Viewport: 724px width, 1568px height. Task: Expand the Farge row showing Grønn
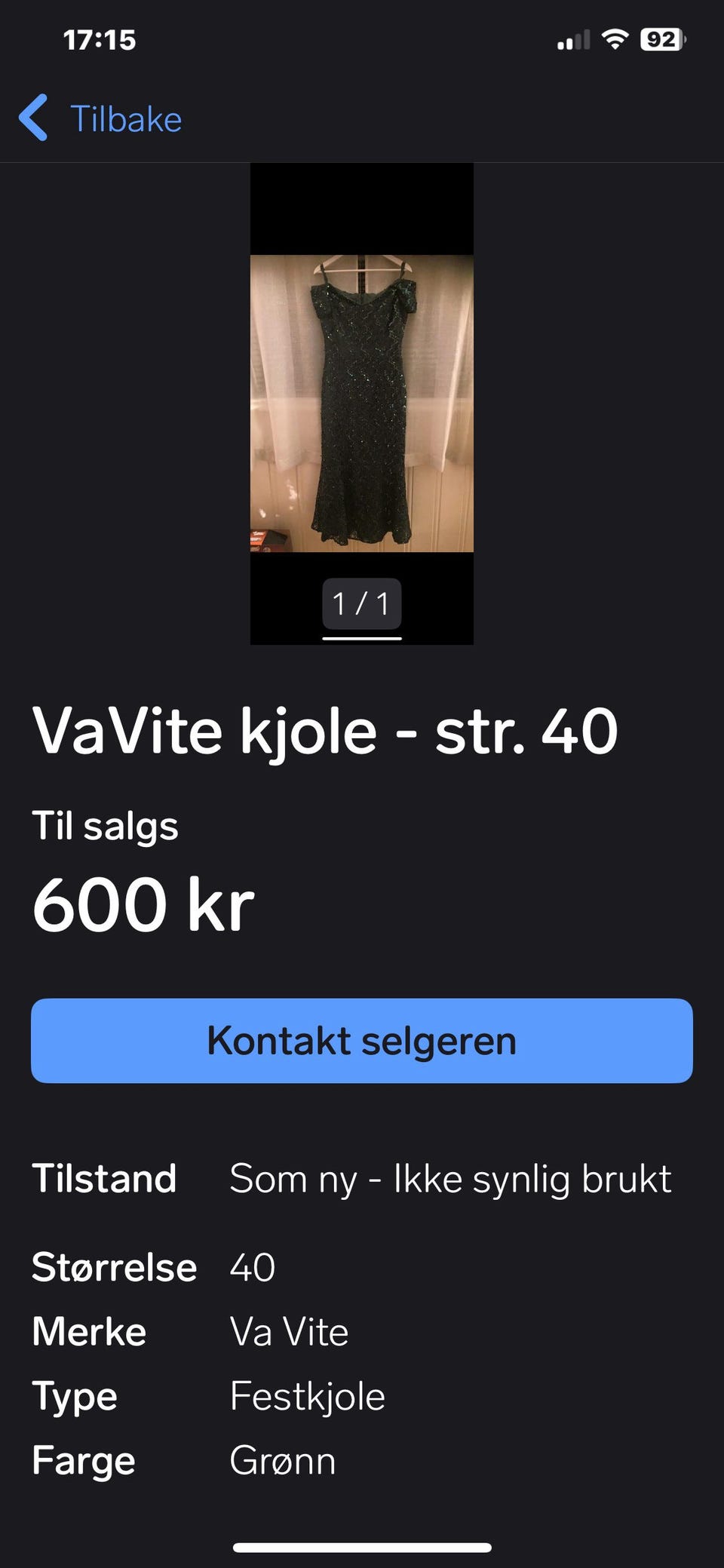(282, 1460)
